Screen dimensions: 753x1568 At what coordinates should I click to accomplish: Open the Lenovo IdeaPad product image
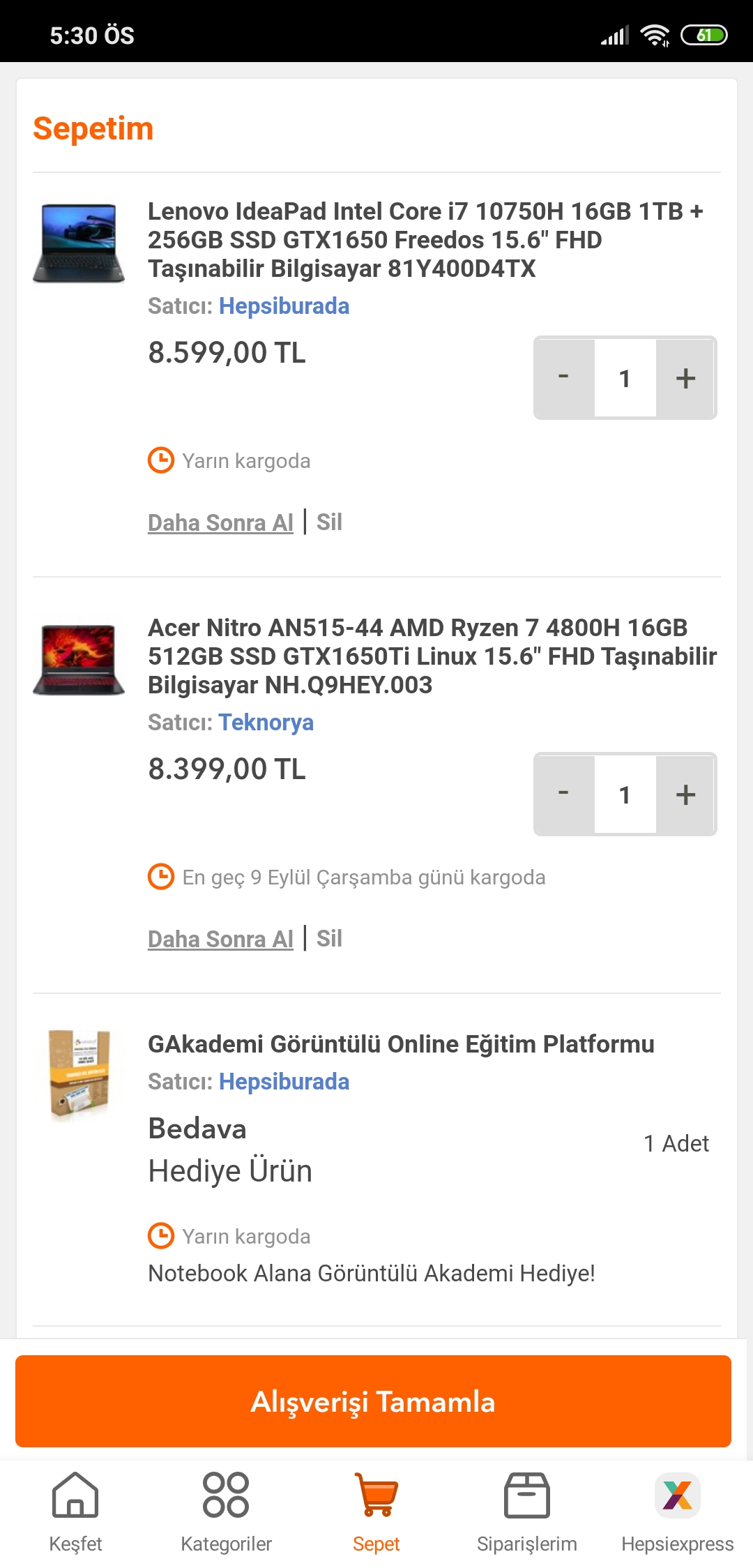tap(79, 243)
